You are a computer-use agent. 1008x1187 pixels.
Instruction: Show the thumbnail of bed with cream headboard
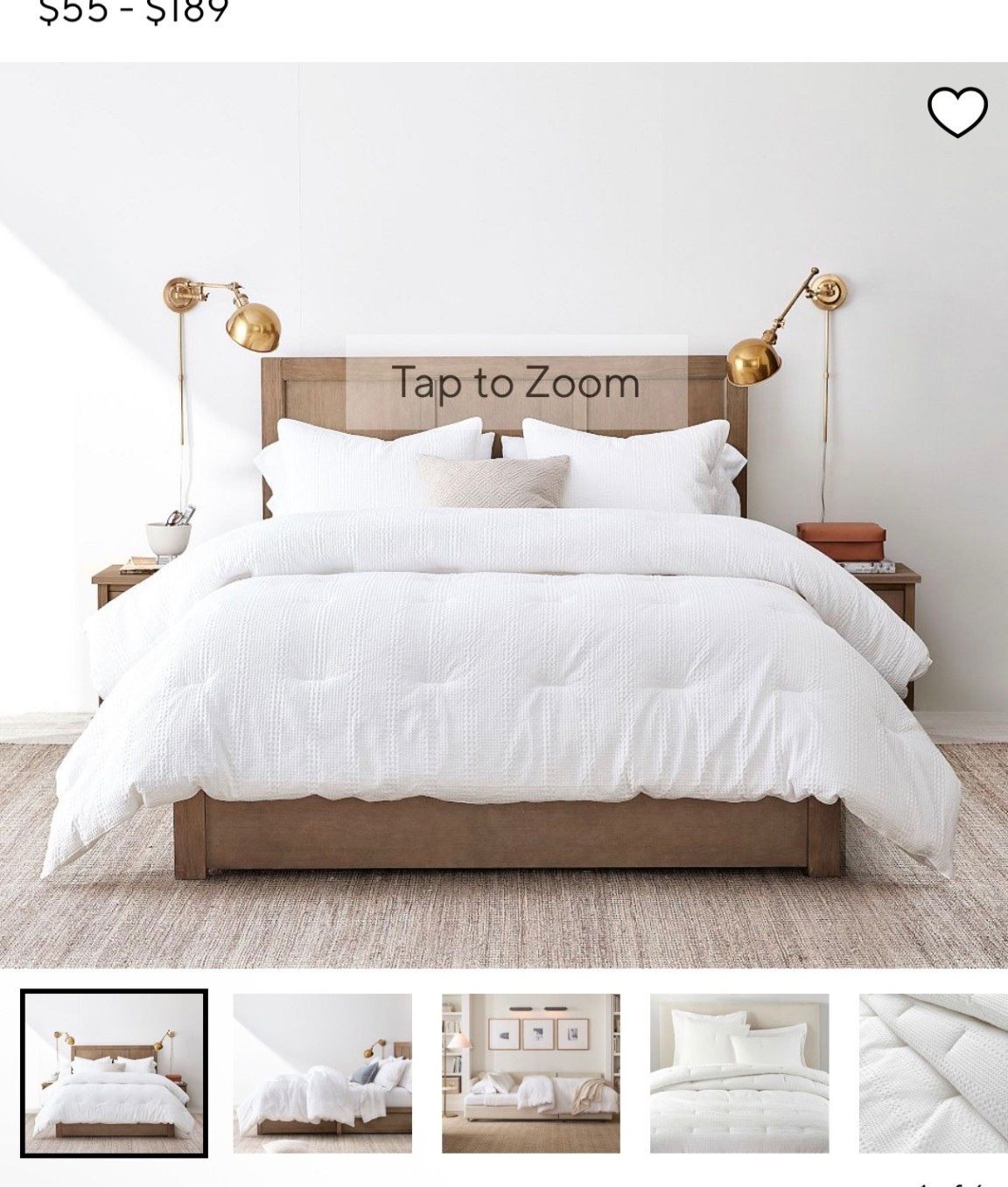[x=738, y=1073]
